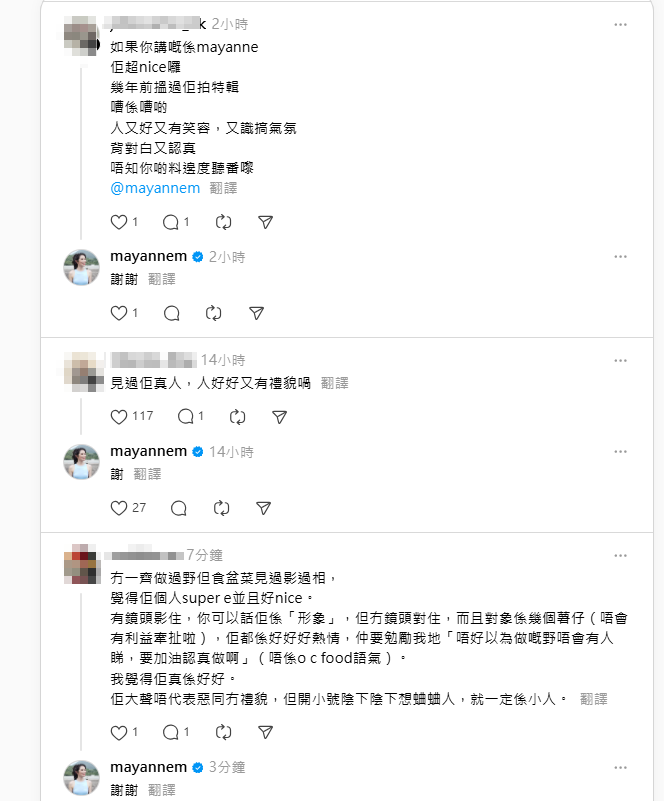The width and height of the screenshot is (664, 801).
Task: Translate mayannem's 2小時 謝謝 reply
Action: click(161, 279)
